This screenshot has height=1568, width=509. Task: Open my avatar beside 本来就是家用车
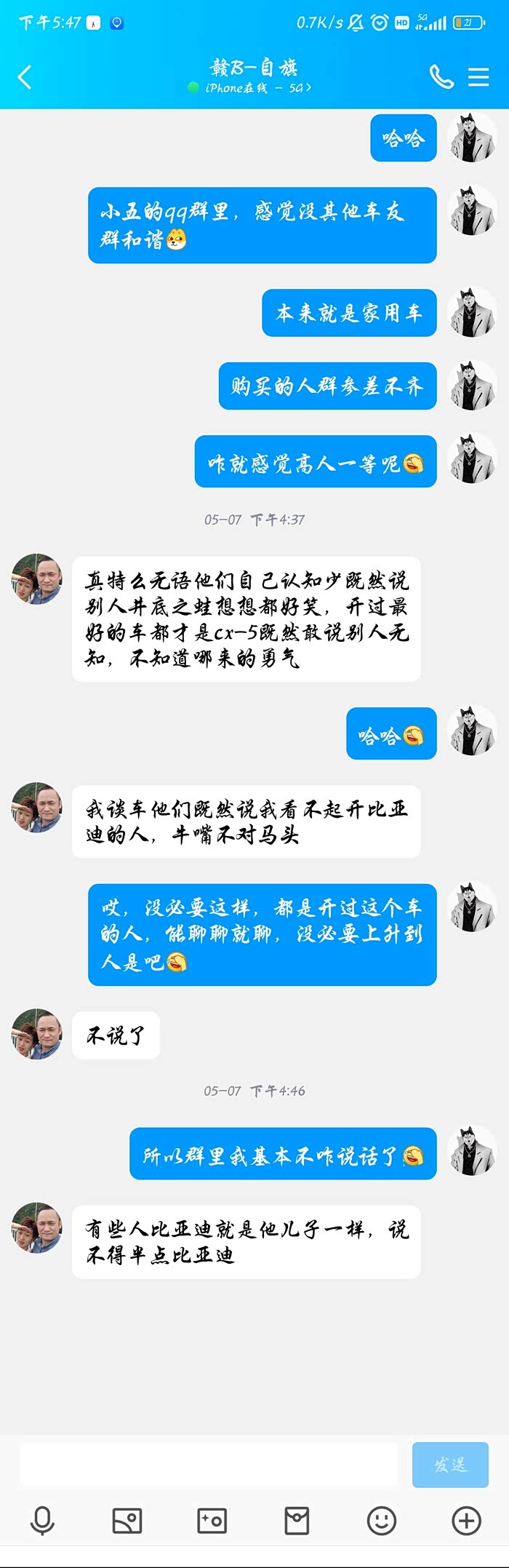[x=473, y=313]
